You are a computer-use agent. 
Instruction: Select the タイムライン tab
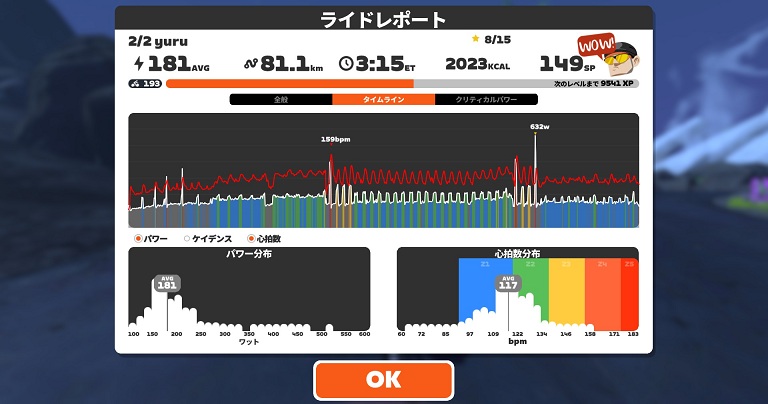tap(384, 99)
